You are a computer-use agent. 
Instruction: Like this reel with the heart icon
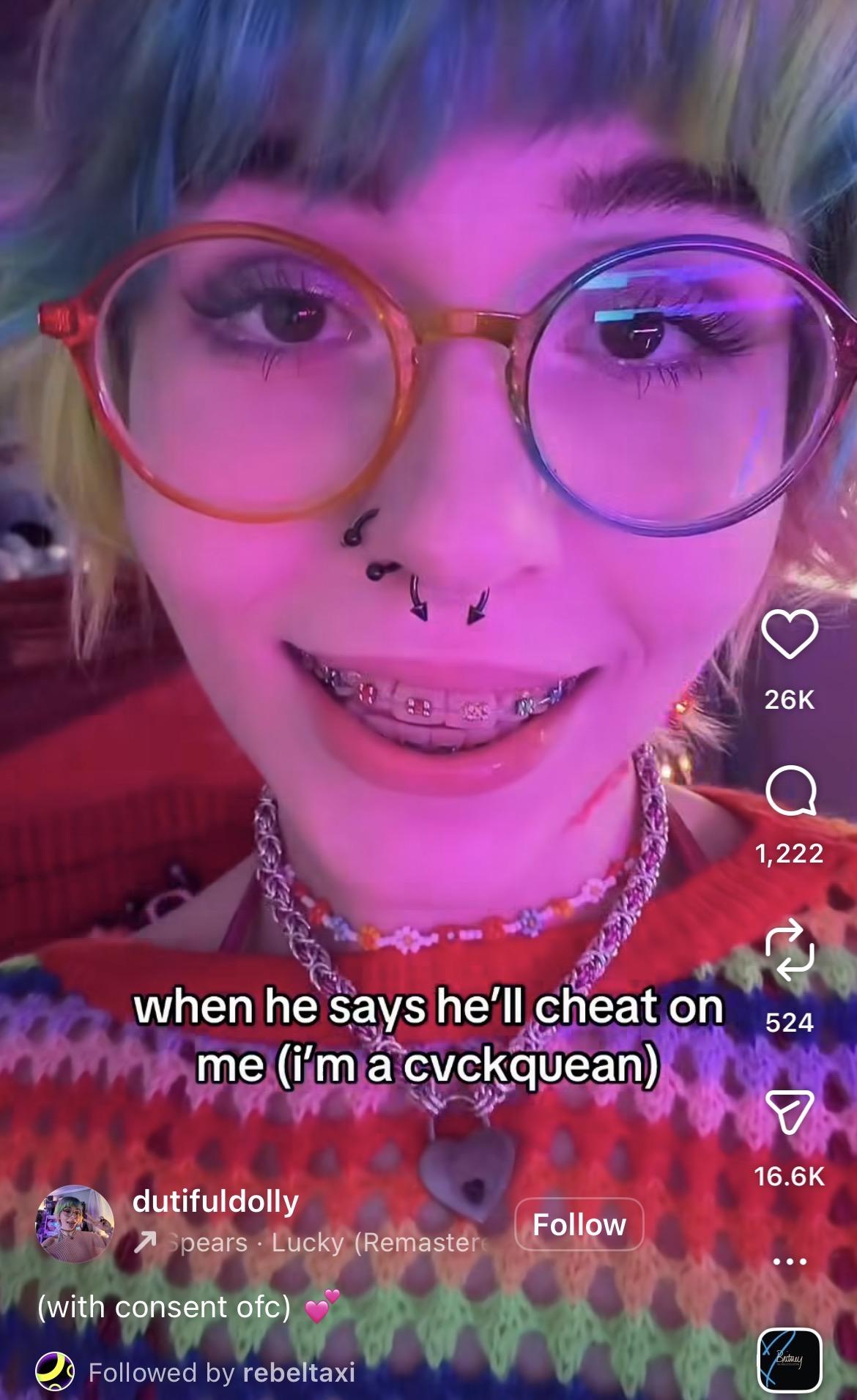[x=790, y=634]
